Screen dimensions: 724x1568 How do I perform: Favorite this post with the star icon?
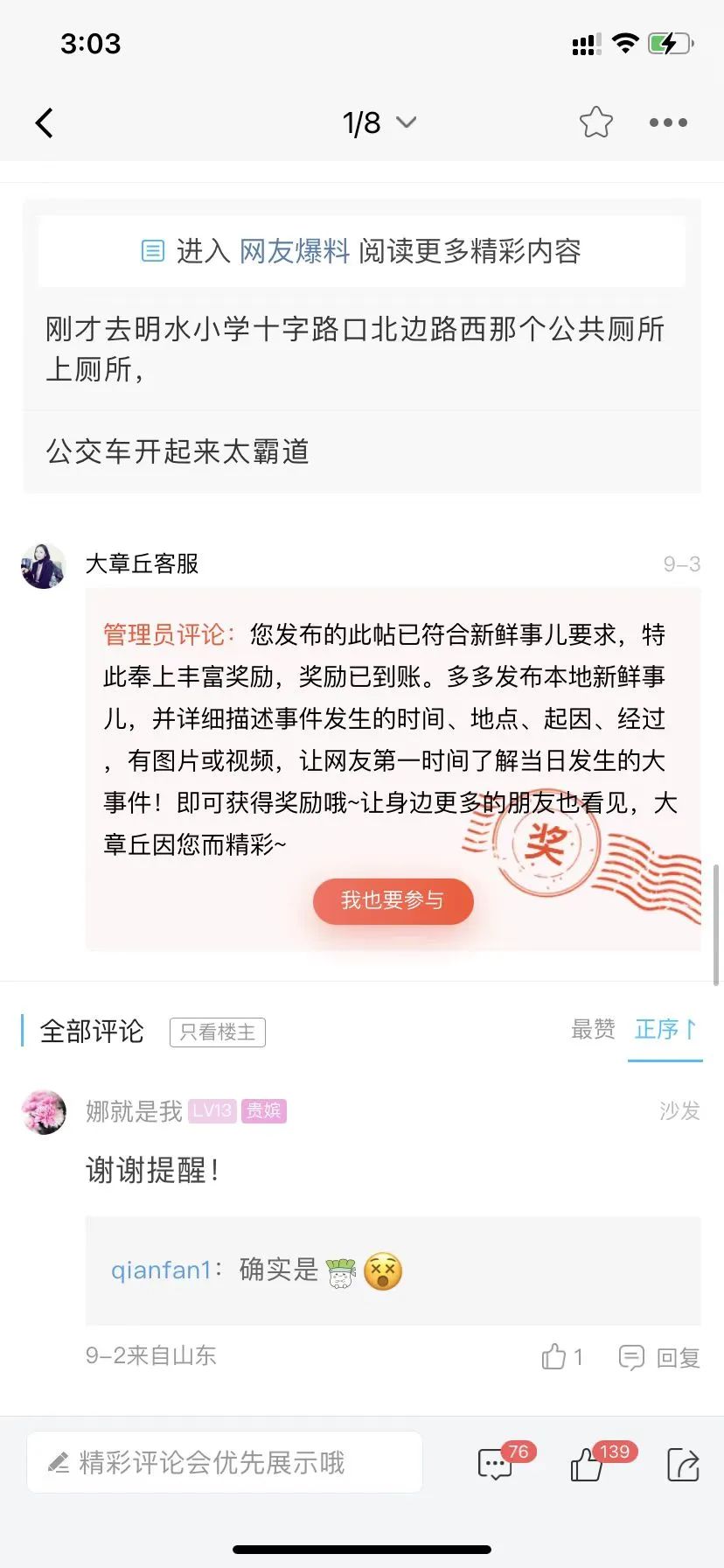(x=595, y=122)
